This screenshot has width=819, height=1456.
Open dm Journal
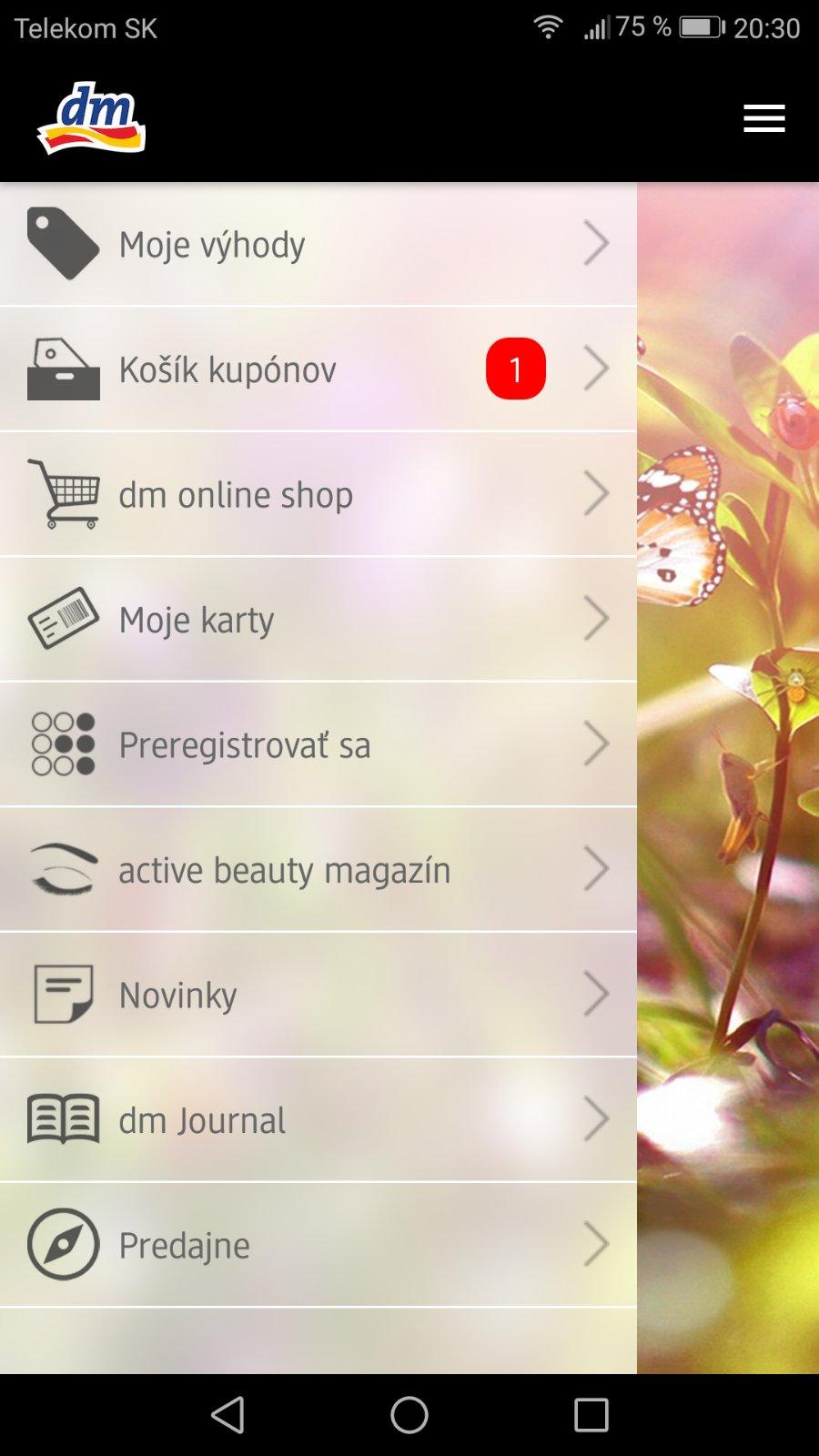point(318,1120)
